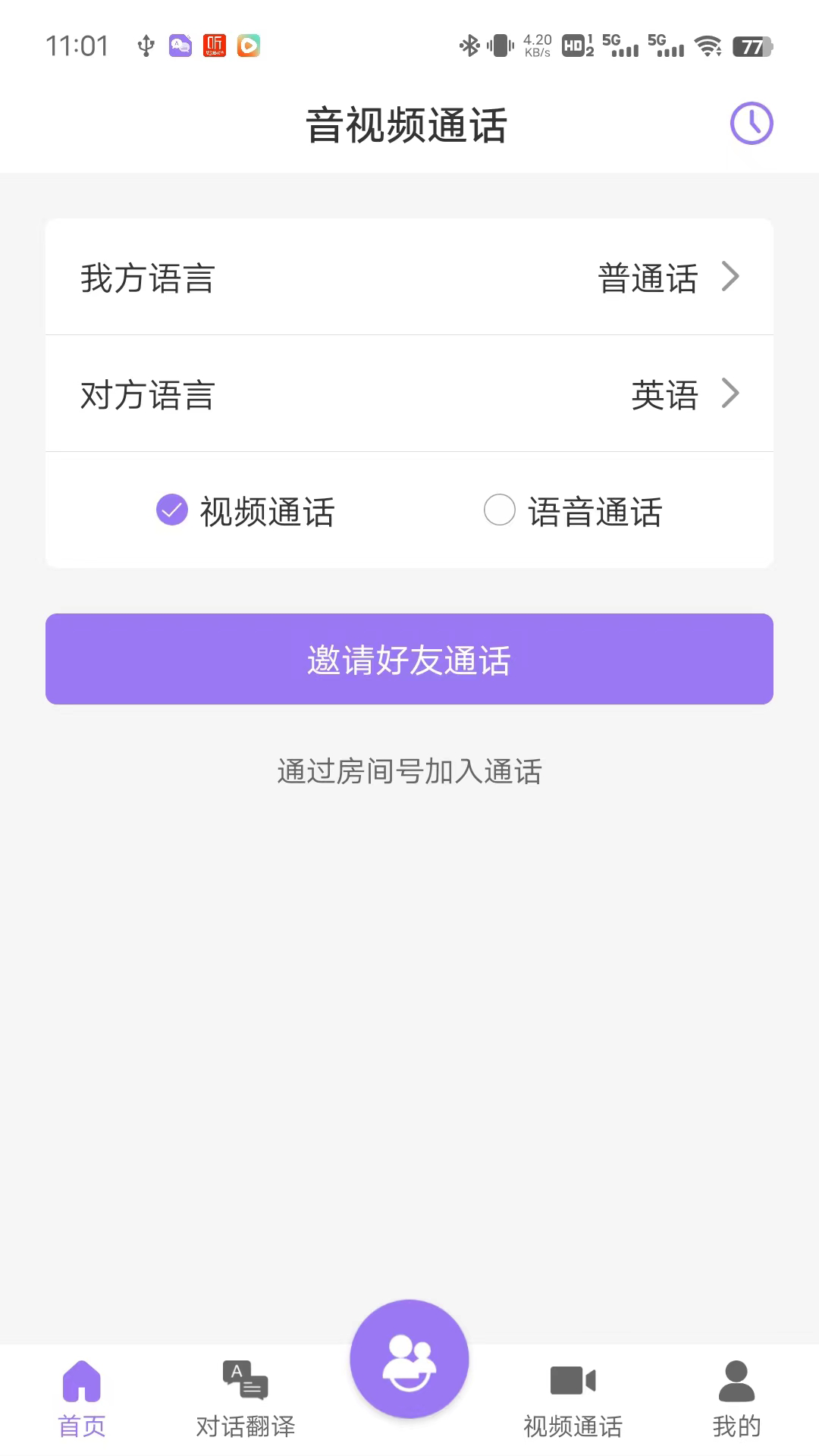Open the 对方语言 language chooser

(x=409, y=394)
